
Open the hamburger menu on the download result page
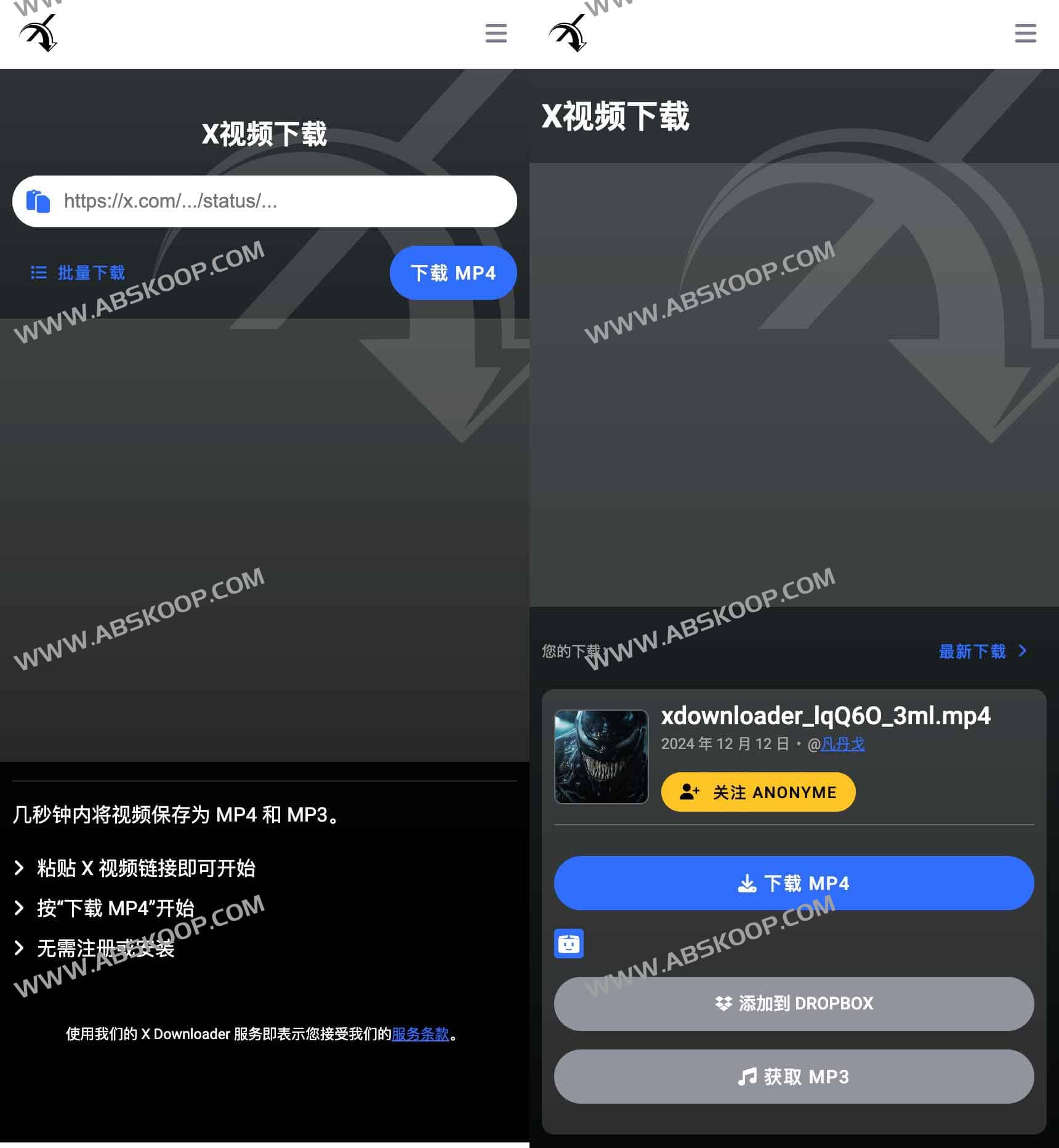click(1025, 33)
